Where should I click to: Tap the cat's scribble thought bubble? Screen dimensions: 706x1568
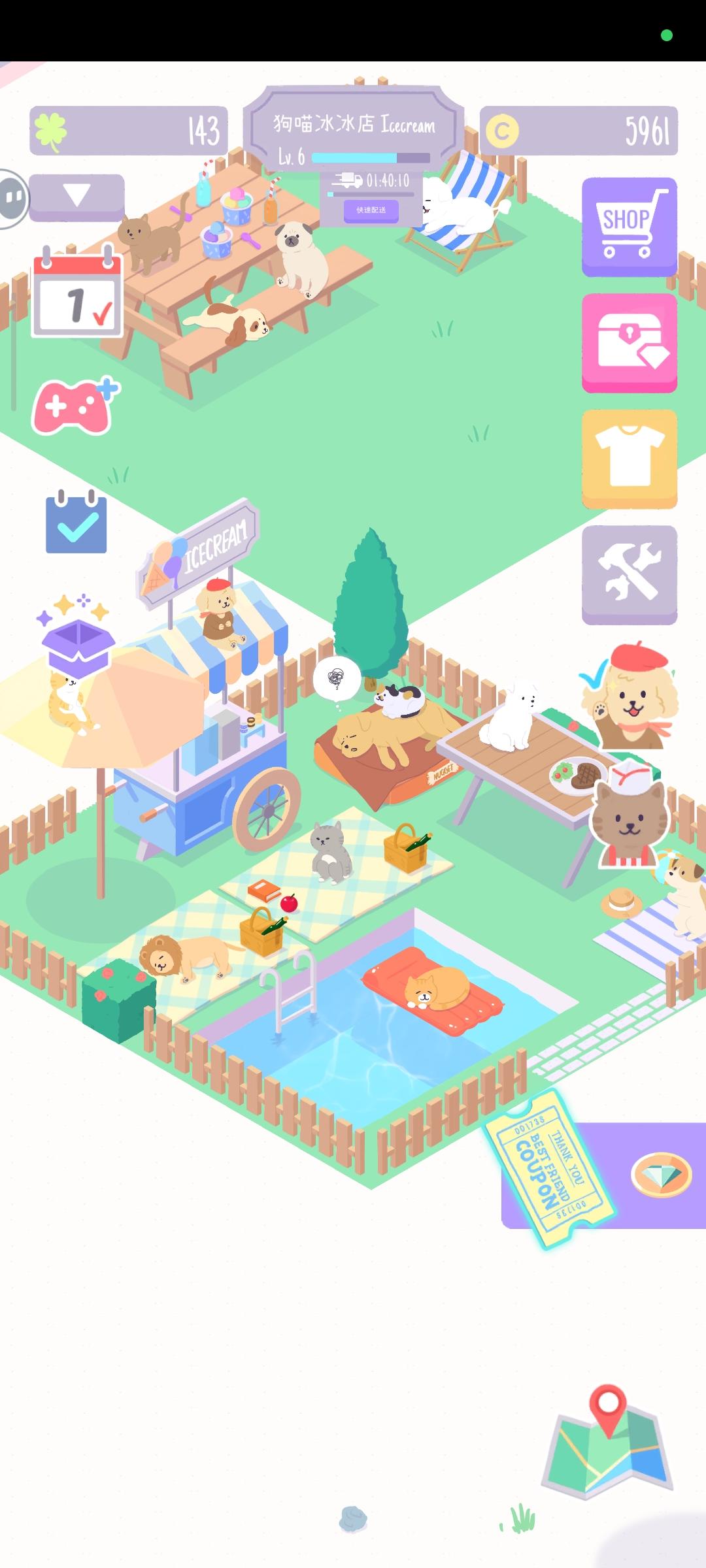(336, 678)
